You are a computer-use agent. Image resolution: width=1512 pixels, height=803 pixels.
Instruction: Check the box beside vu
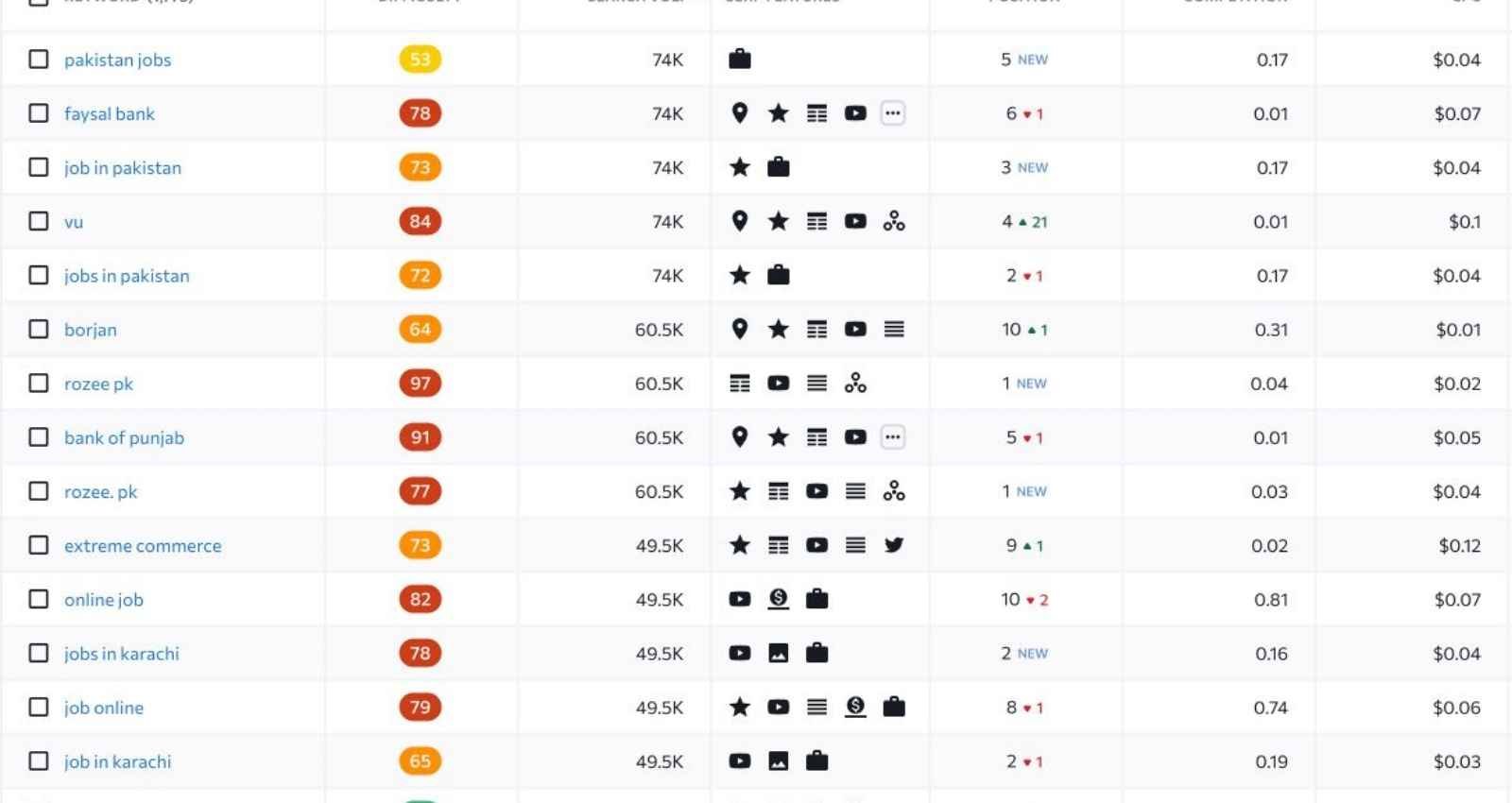(39, 221)
